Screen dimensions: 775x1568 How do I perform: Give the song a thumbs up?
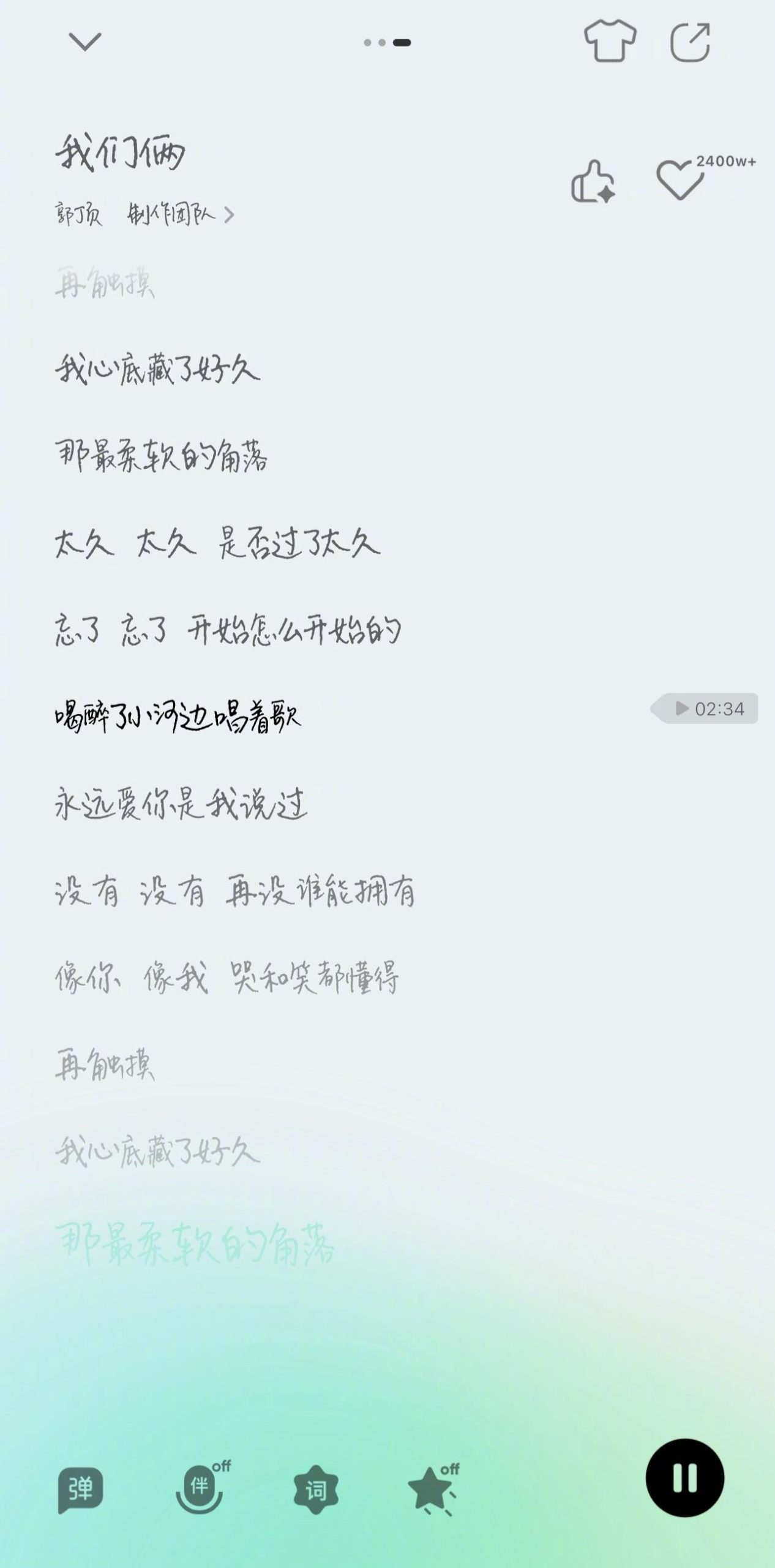coord(593,181)
